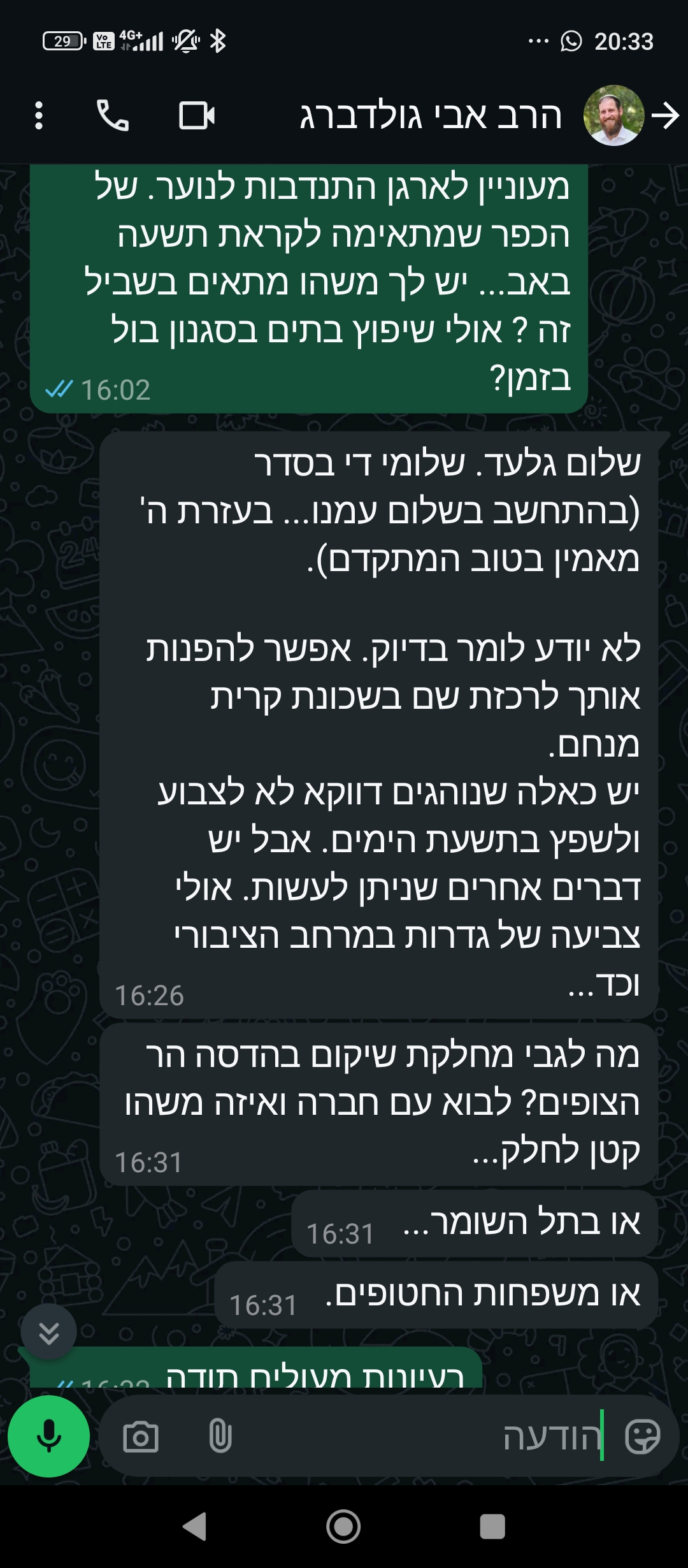The image size is (688, 1568).
Task: Jump to latest messages with double-chevron button
Action: (x=49, y=1332)
